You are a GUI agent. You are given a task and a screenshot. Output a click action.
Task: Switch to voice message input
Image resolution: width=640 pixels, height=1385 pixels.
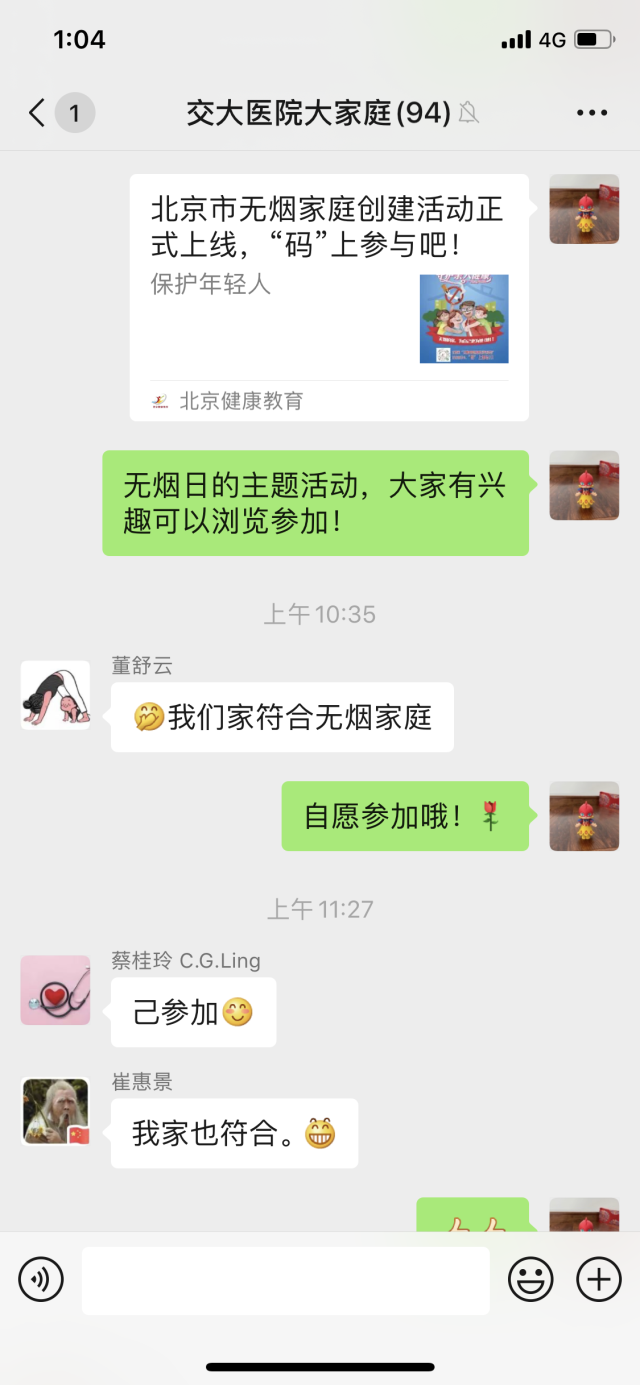pos(41,1279)
